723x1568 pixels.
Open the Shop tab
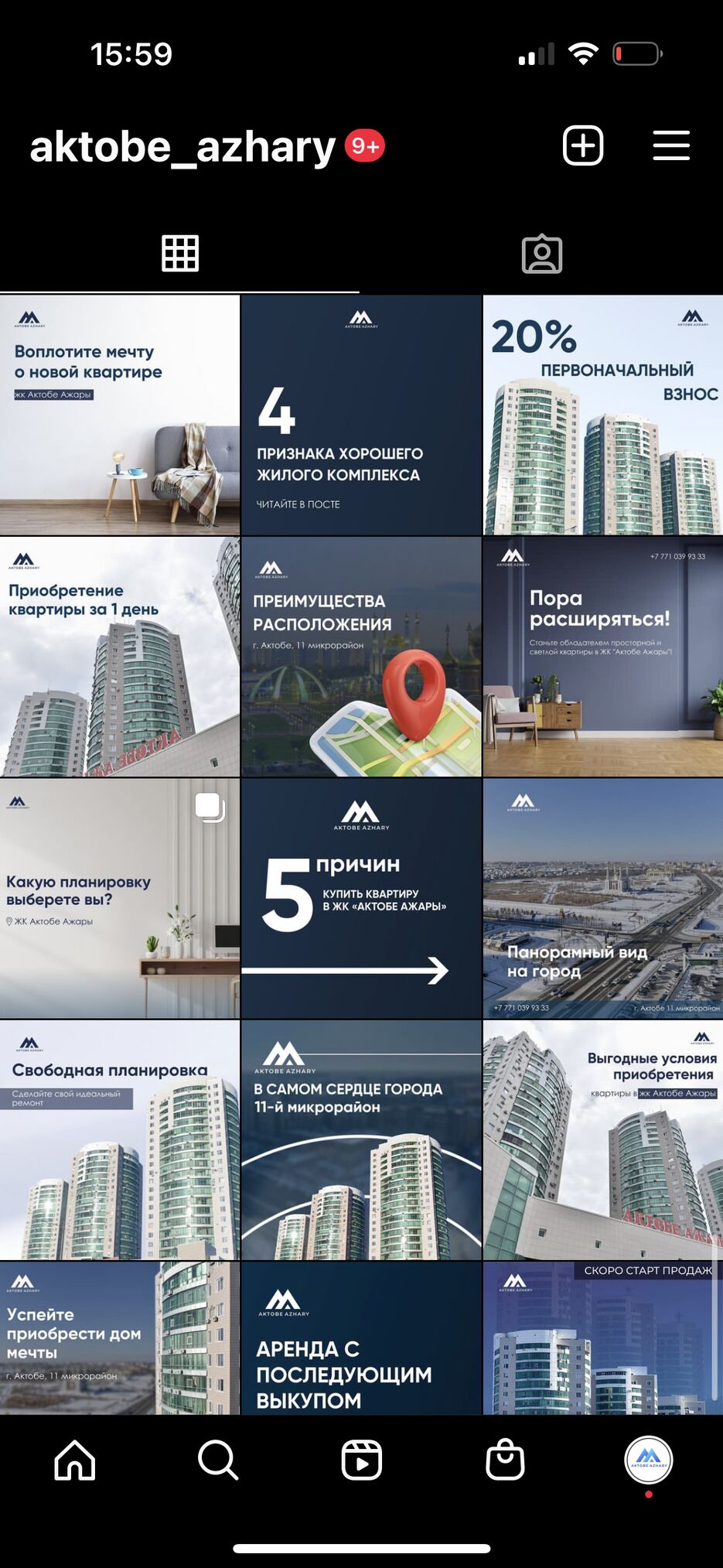(x=505, y=1460)
